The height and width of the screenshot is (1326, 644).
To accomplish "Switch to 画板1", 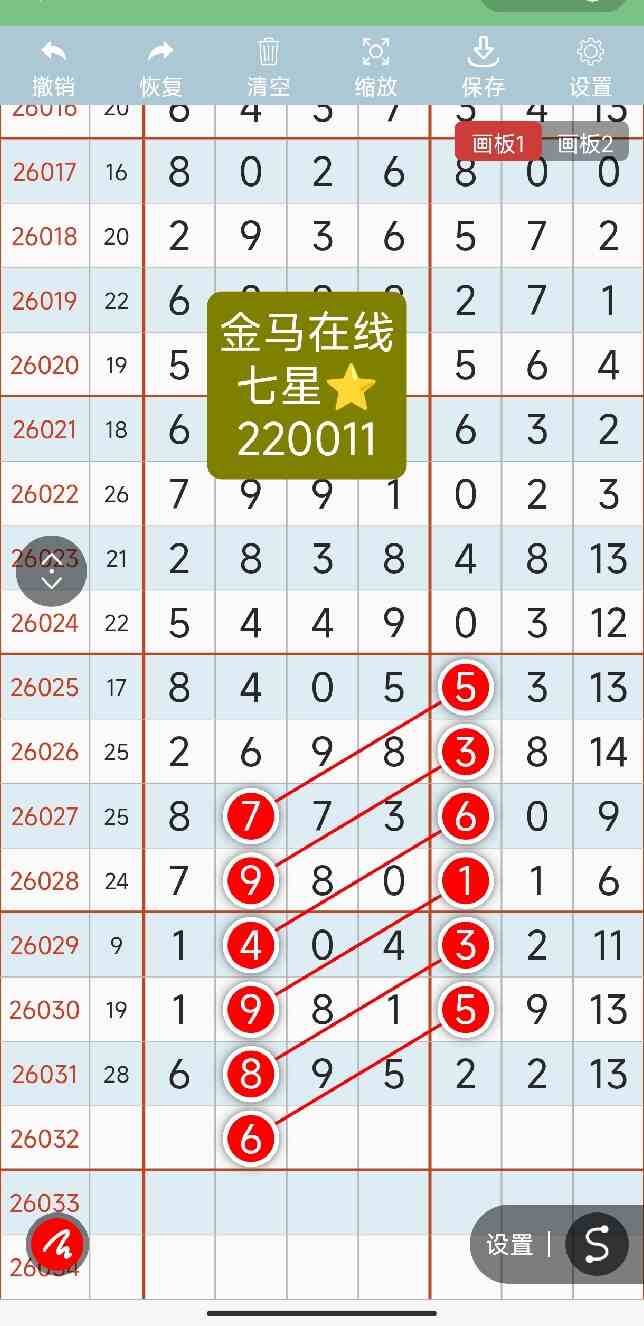I will click(498, 144).
